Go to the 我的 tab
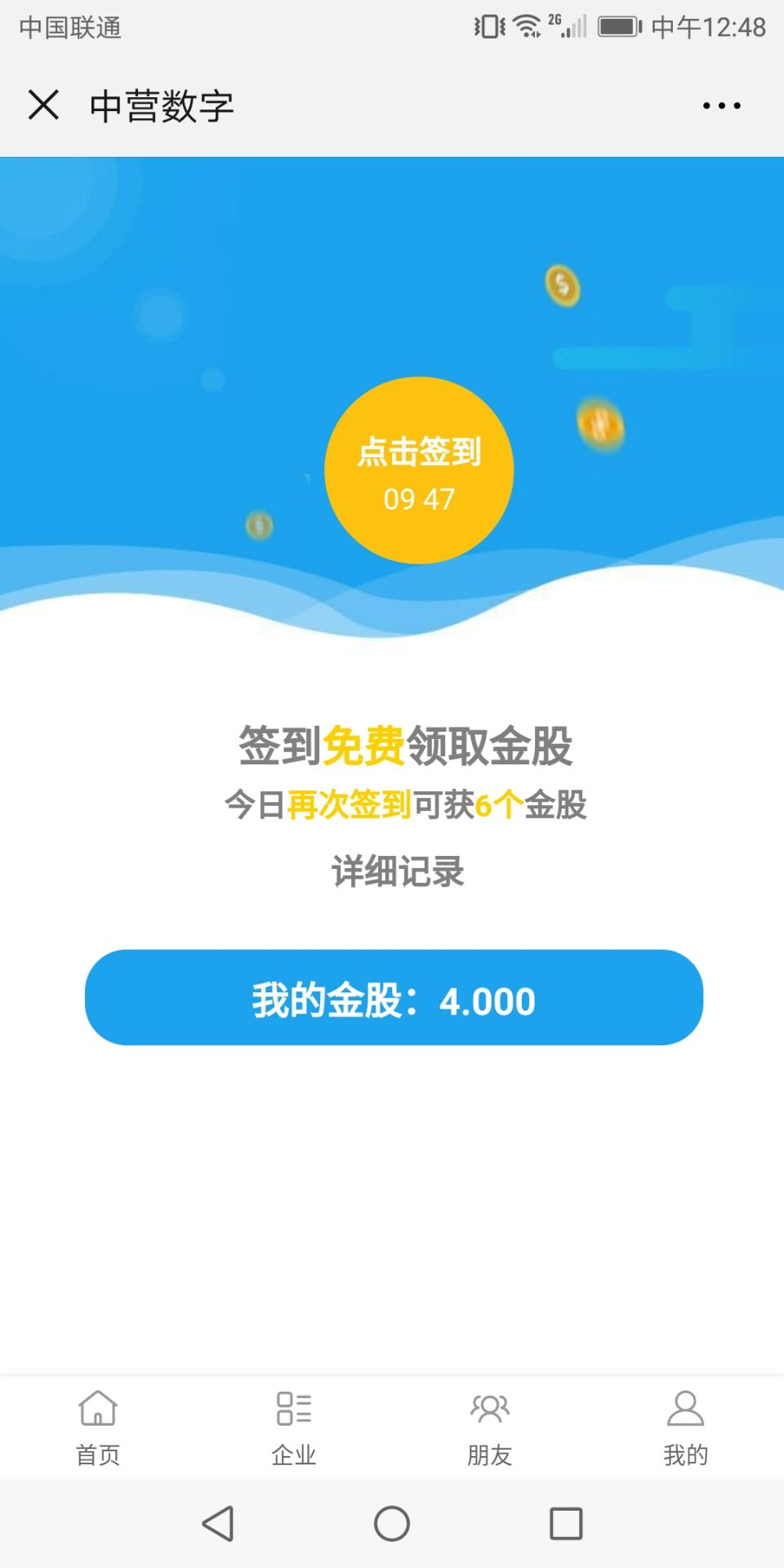Image resolution: width=784 pixels, height=1568 pixels. click(685, 1428)
